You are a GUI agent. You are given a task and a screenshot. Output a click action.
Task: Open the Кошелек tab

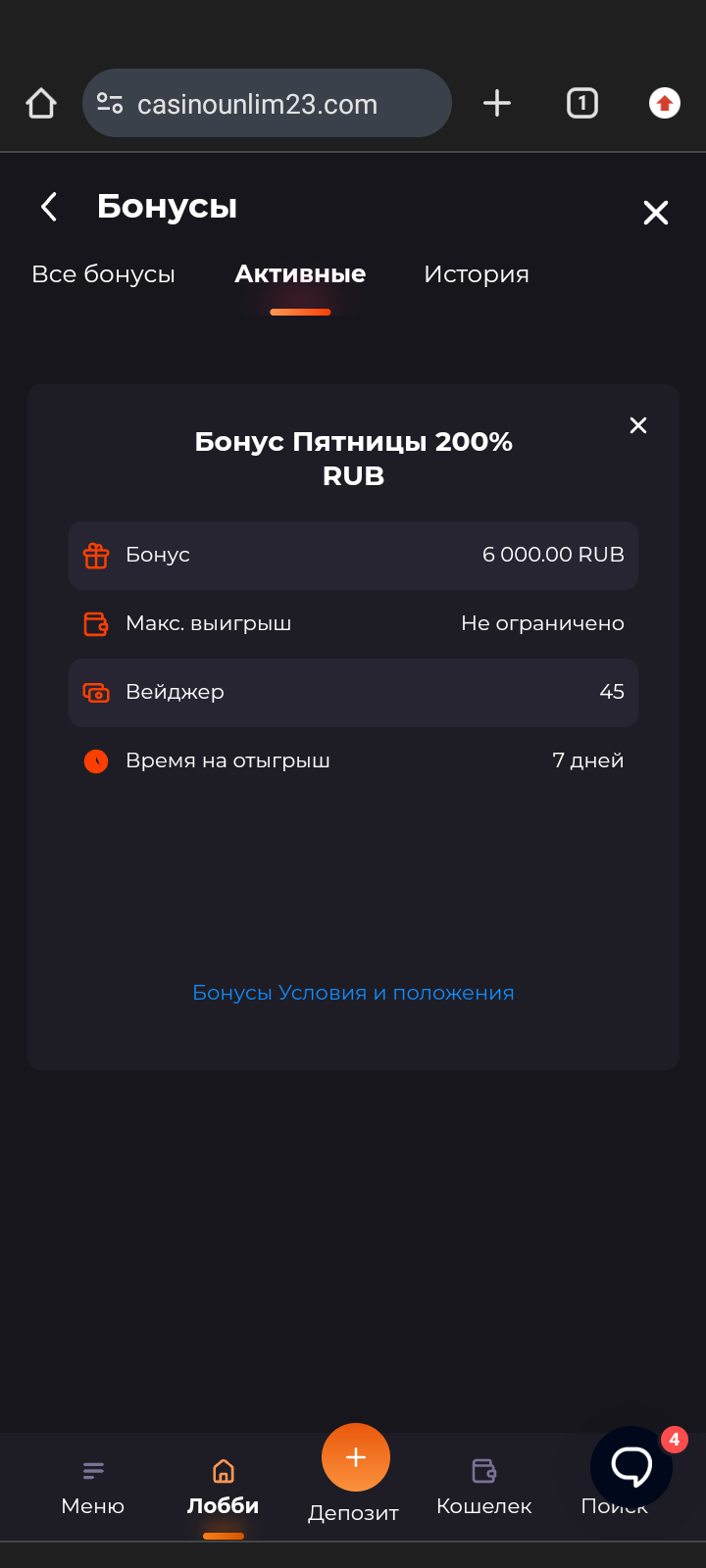[x=484, y=1487]
